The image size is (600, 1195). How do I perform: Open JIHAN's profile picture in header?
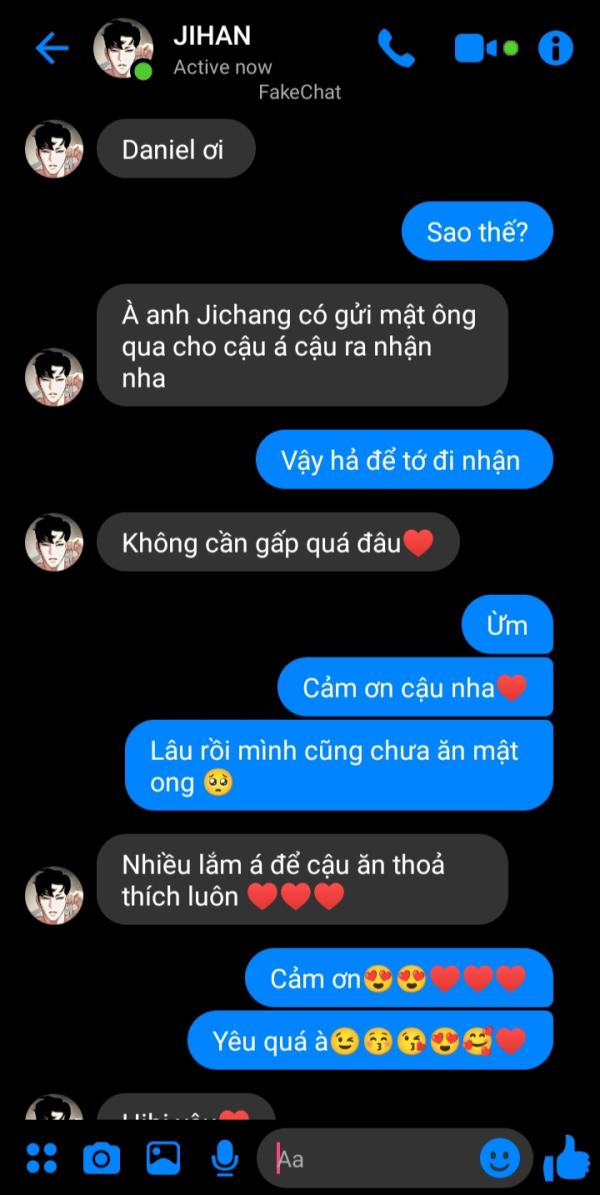(123, 48)
